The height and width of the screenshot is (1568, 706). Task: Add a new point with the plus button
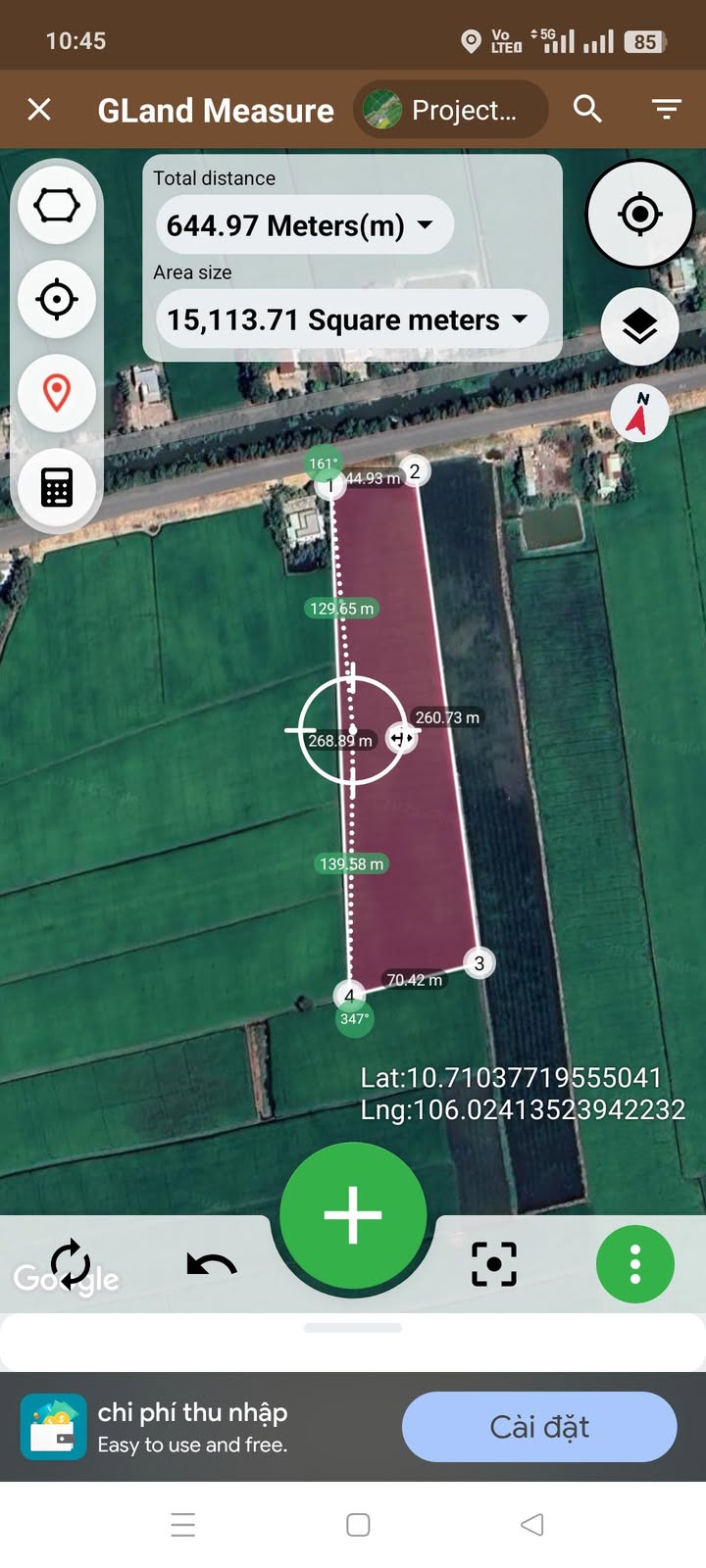(353, 1215)
